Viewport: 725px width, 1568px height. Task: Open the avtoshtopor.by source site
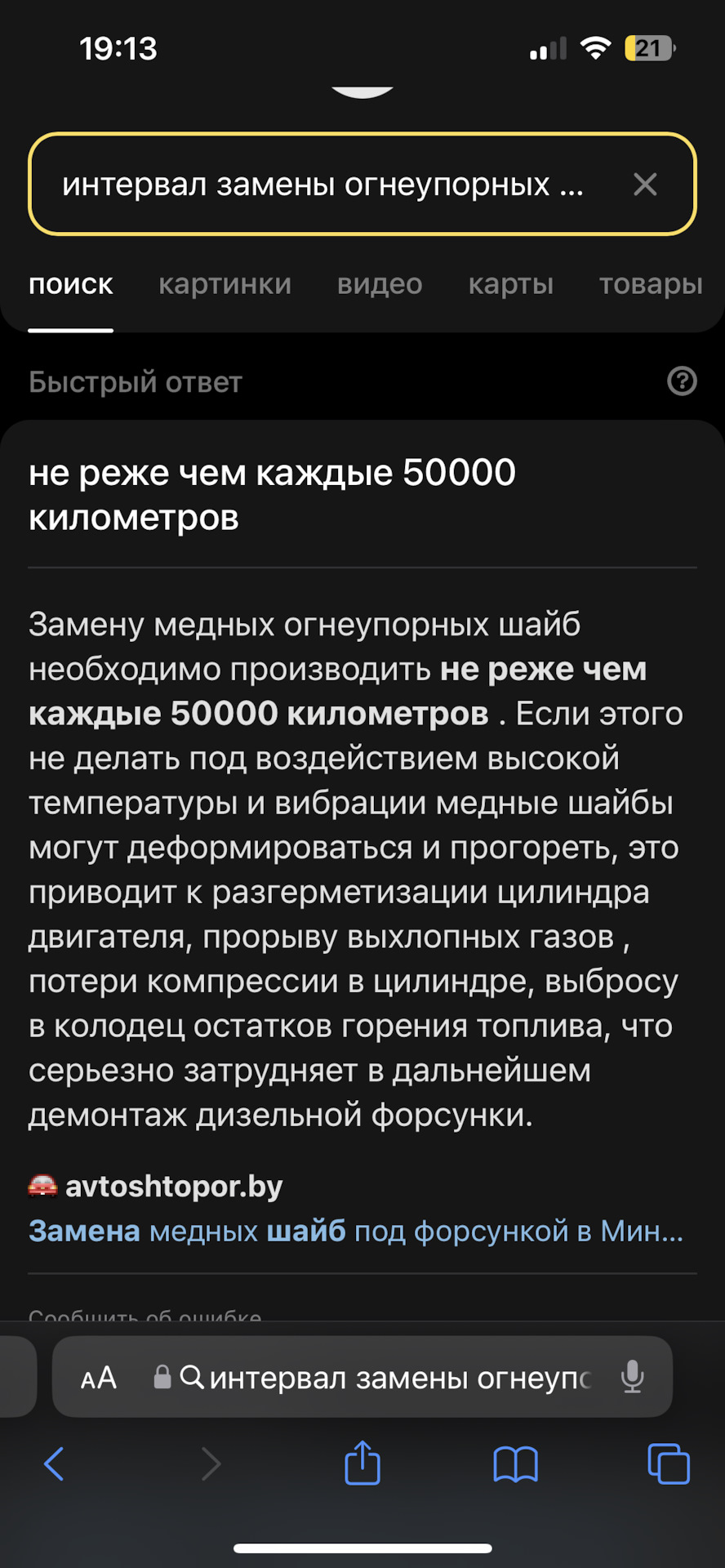[x=173, y=1186]
